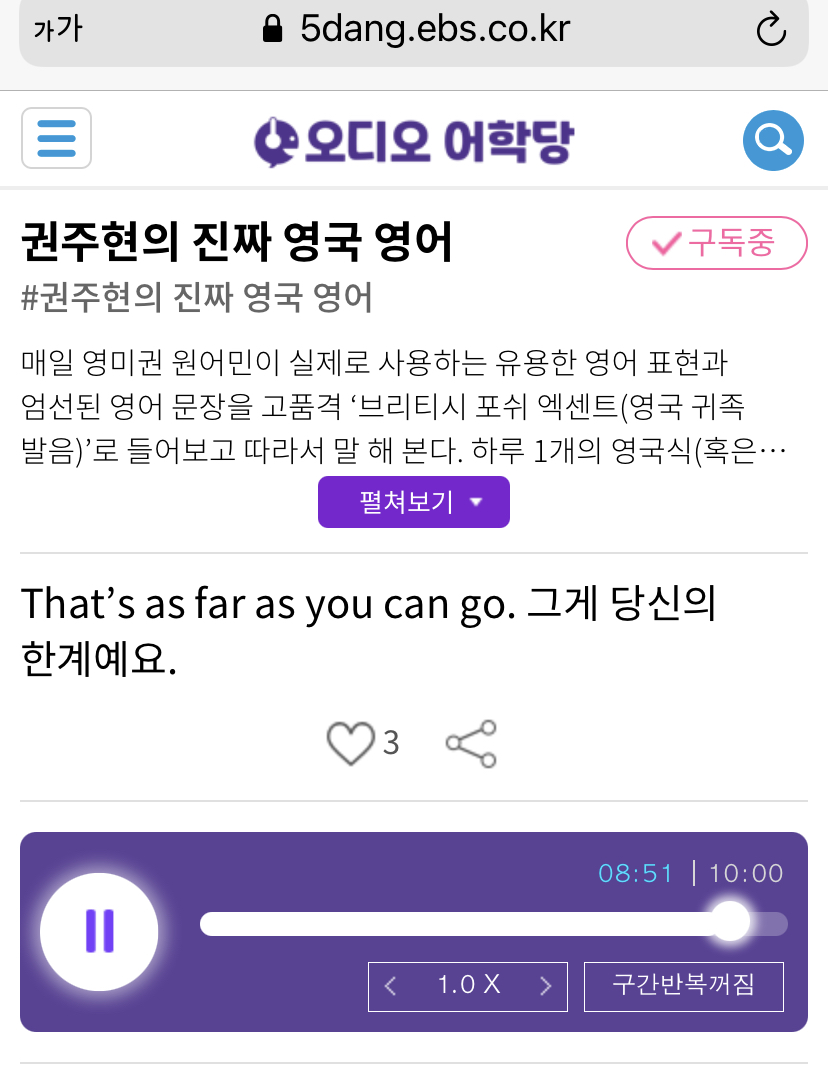Expand the description with 펼쳐보기
The width and height of the screenshot is (828, 1070).
[x=413, y=502]
